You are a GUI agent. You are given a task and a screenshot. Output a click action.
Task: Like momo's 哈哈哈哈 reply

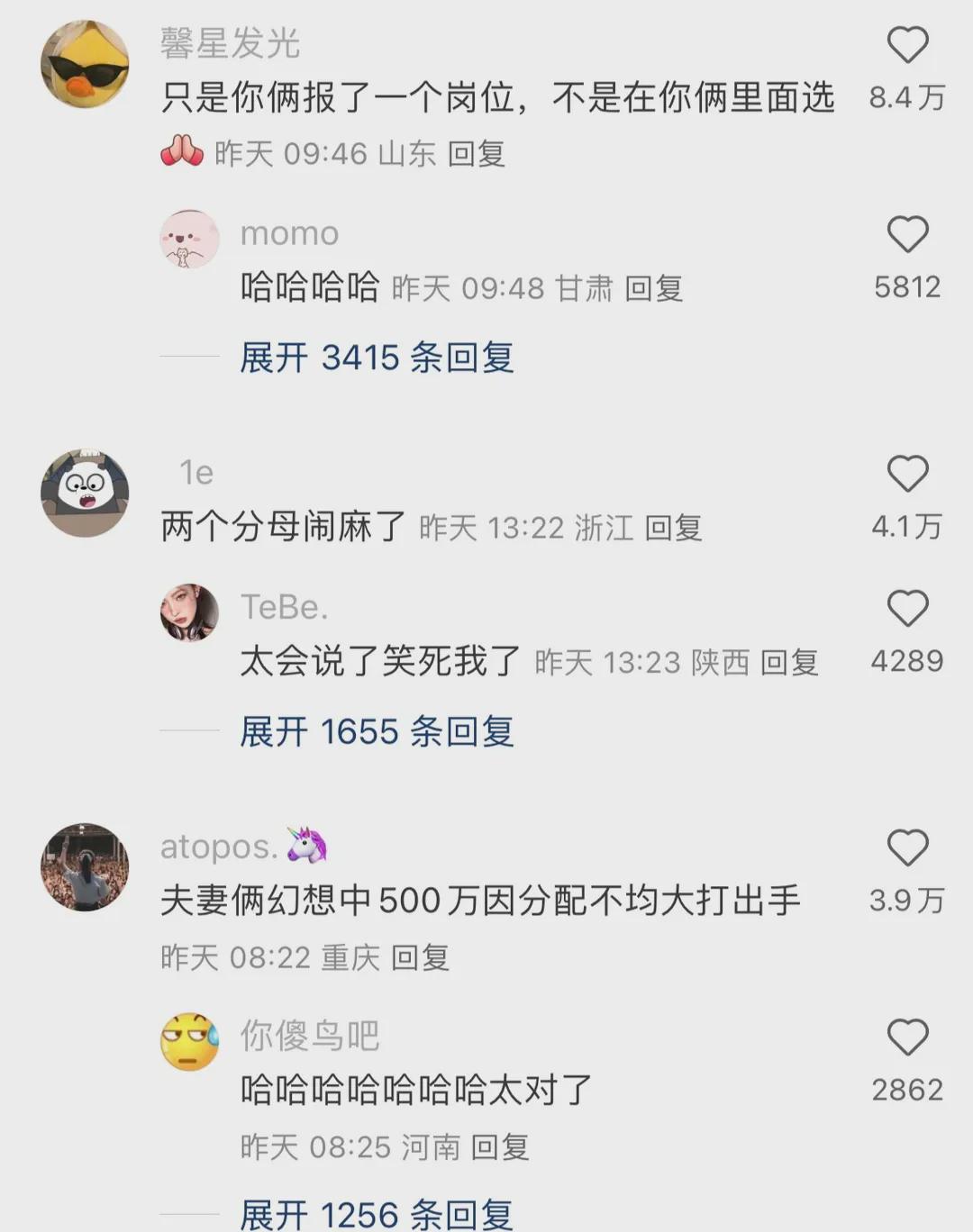pyautogui.click(x=907, y=235)
